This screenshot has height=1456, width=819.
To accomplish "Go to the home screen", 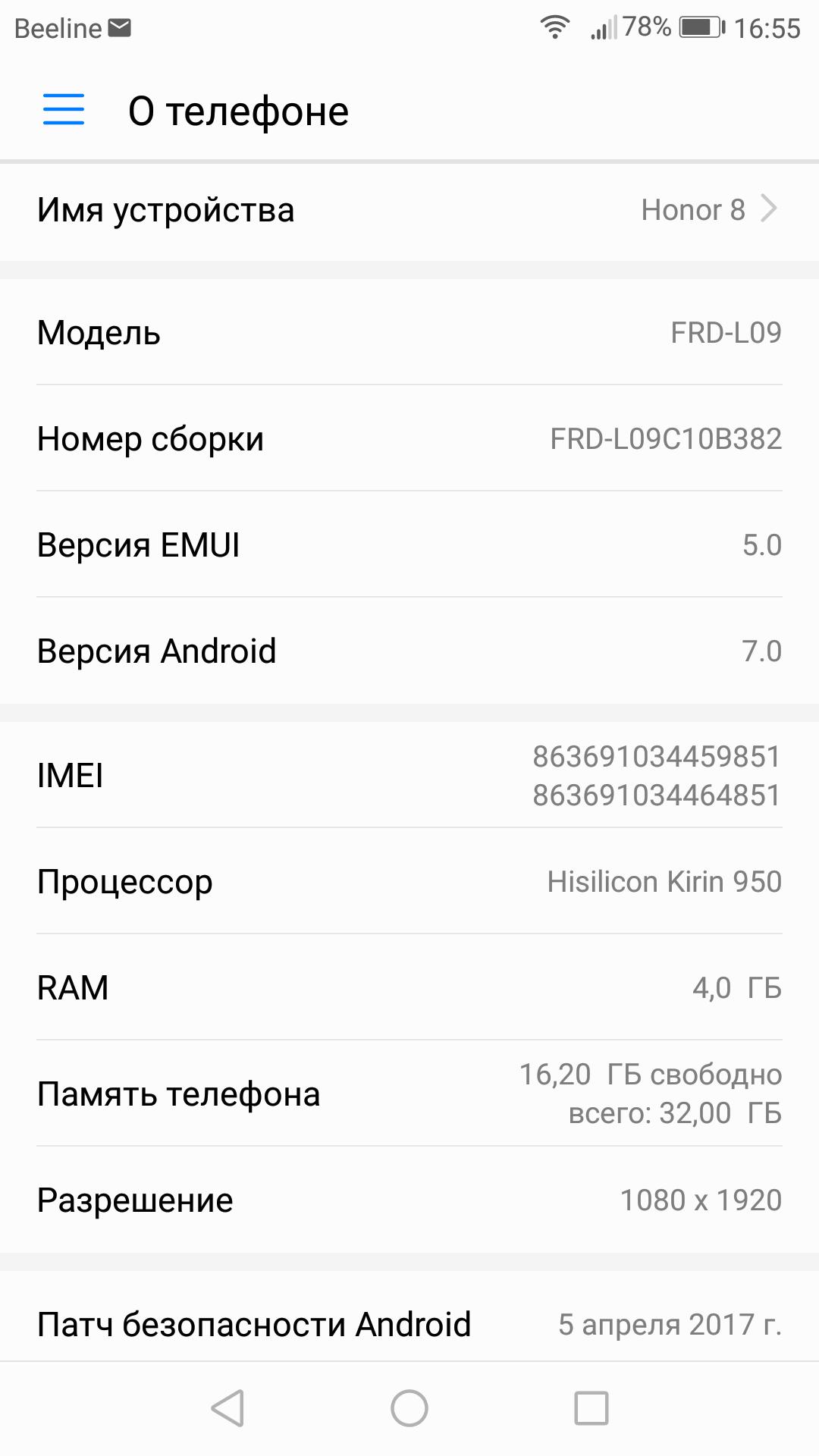I will (x=409, y=1408).
